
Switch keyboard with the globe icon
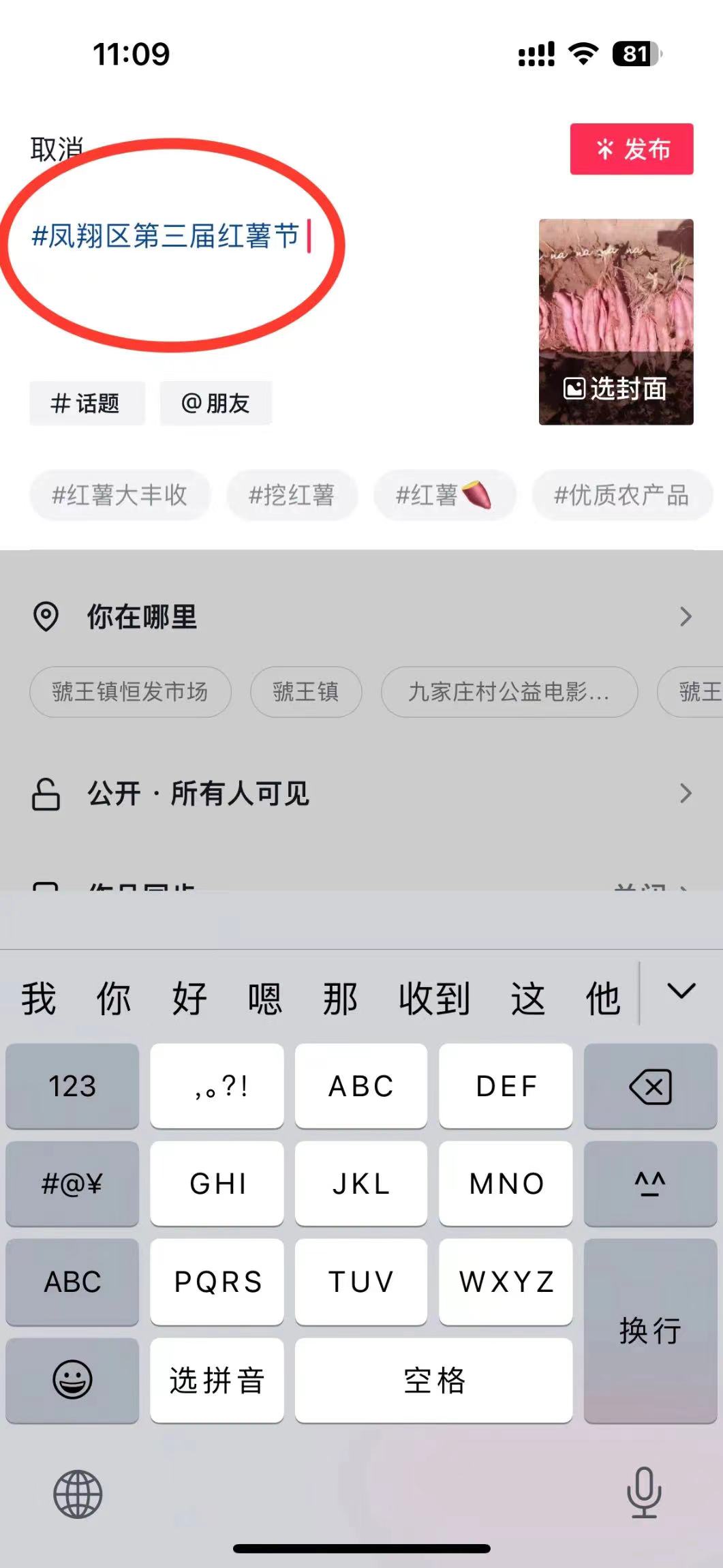click(x=78, y=1494)
